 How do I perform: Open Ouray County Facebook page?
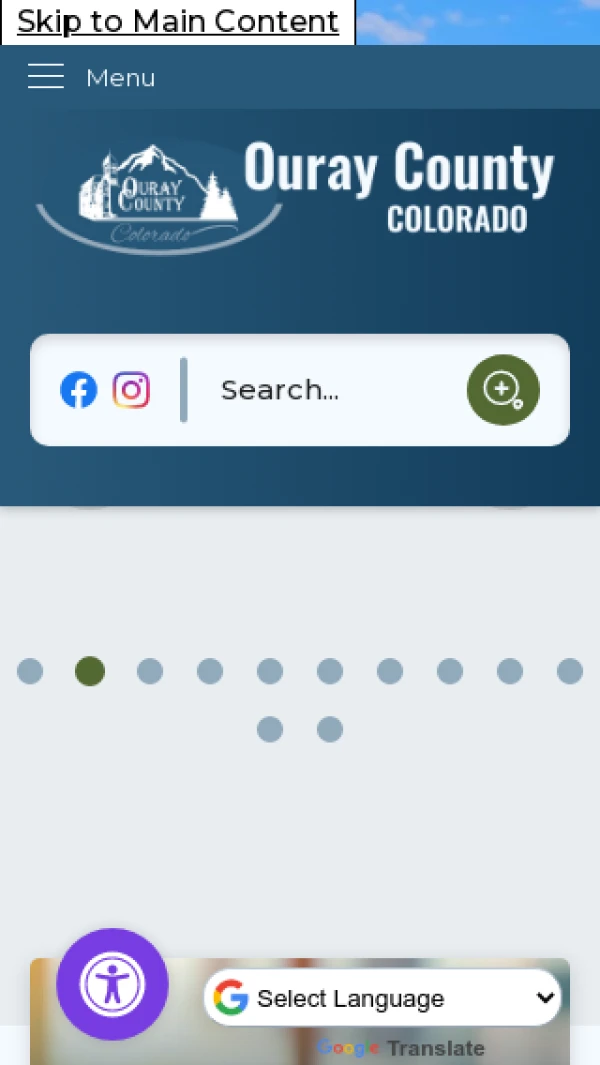[79, 390]
